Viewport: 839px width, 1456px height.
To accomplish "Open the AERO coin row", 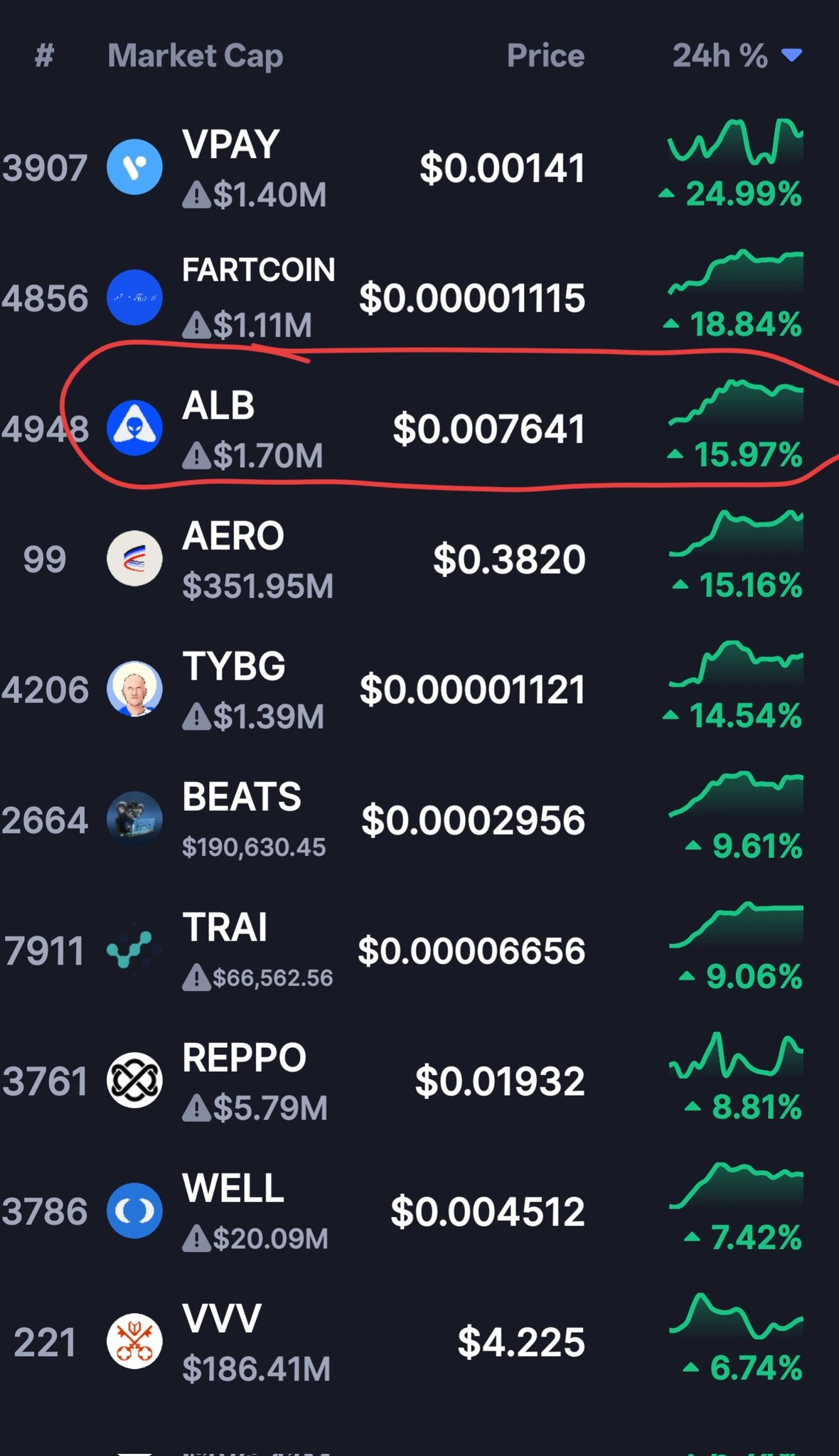I will point(233,537).
